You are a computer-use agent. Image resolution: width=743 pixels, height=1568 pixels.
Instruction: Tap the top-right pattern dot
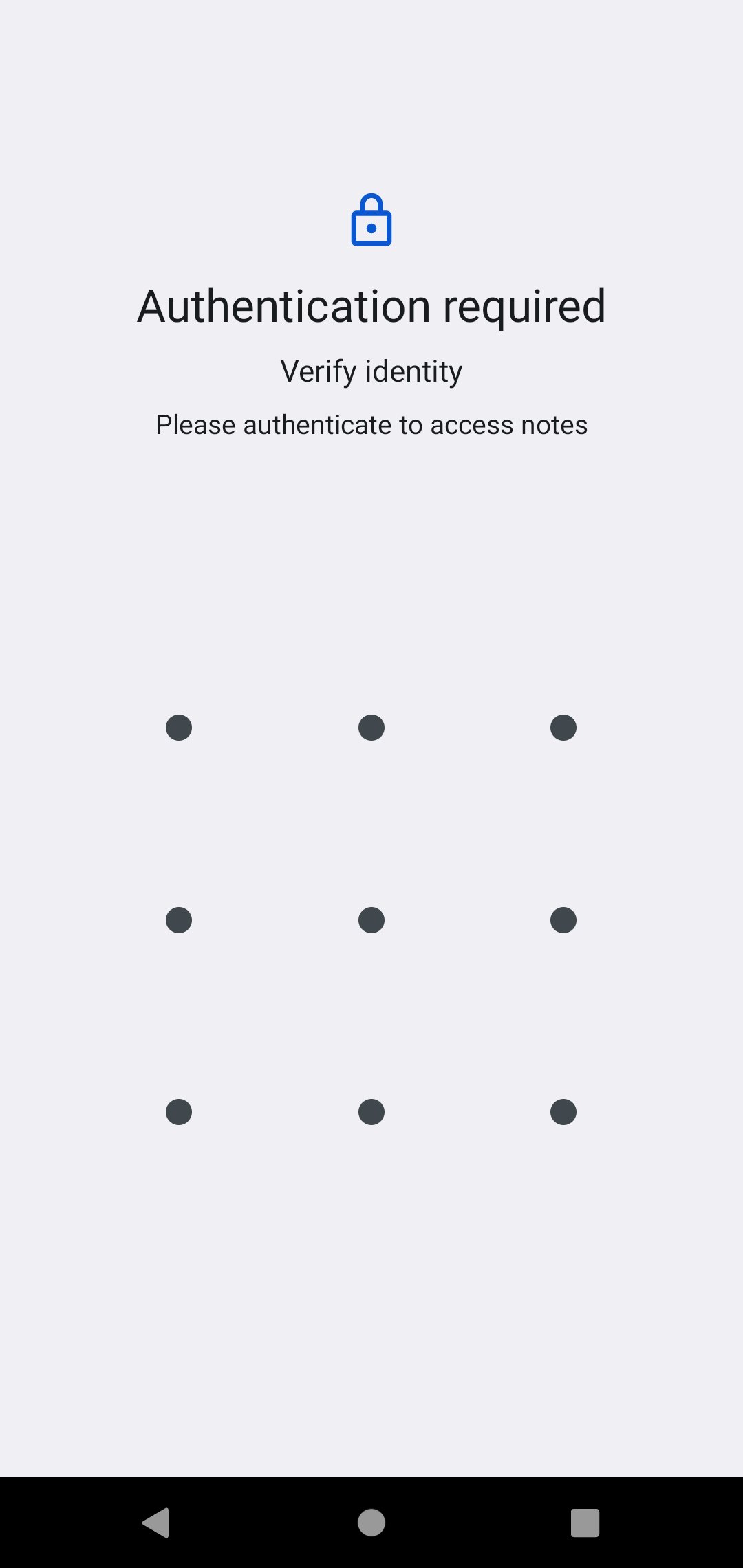[563, 727]
